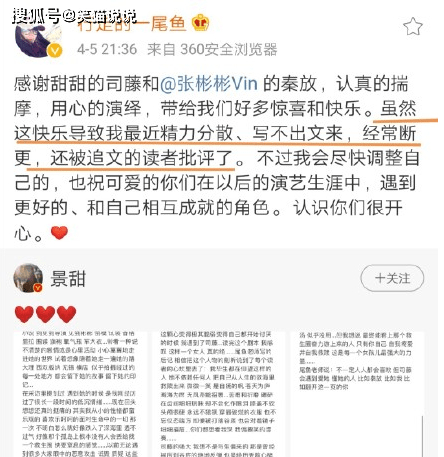Open the post author's avatar

pos(38,40)
